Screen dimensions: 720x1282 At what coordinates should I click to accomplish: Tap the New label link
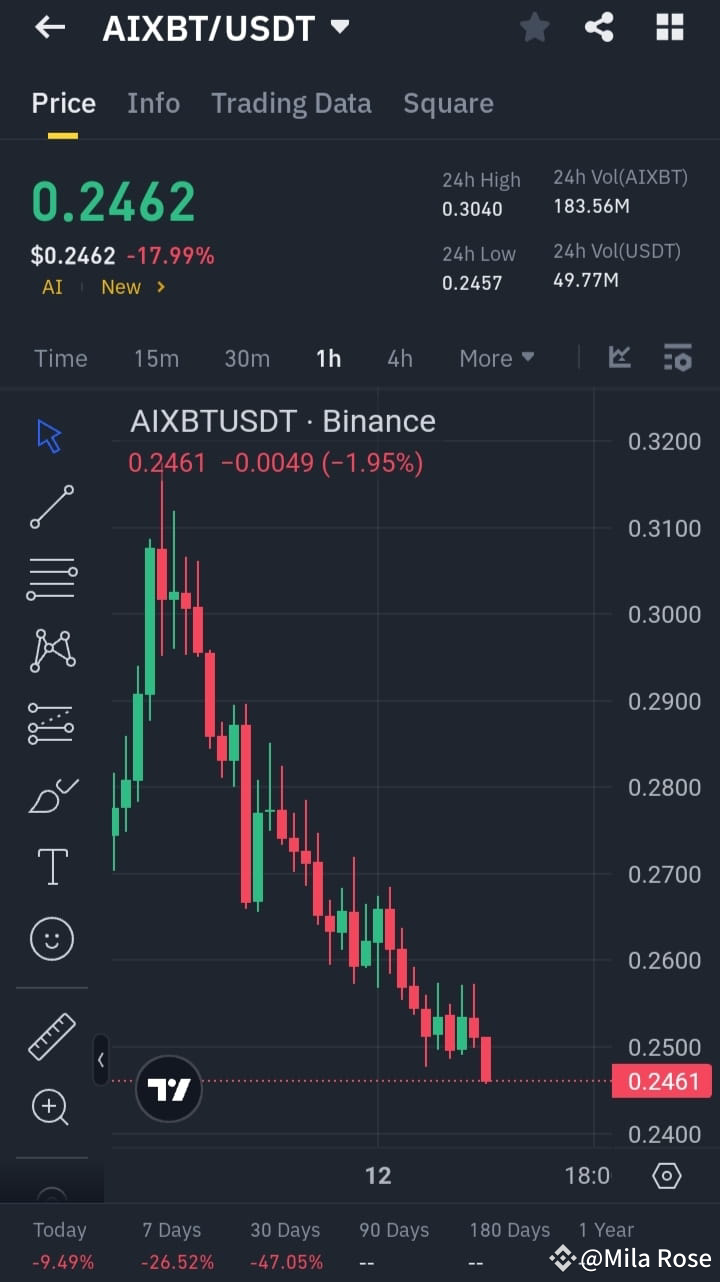120,287
